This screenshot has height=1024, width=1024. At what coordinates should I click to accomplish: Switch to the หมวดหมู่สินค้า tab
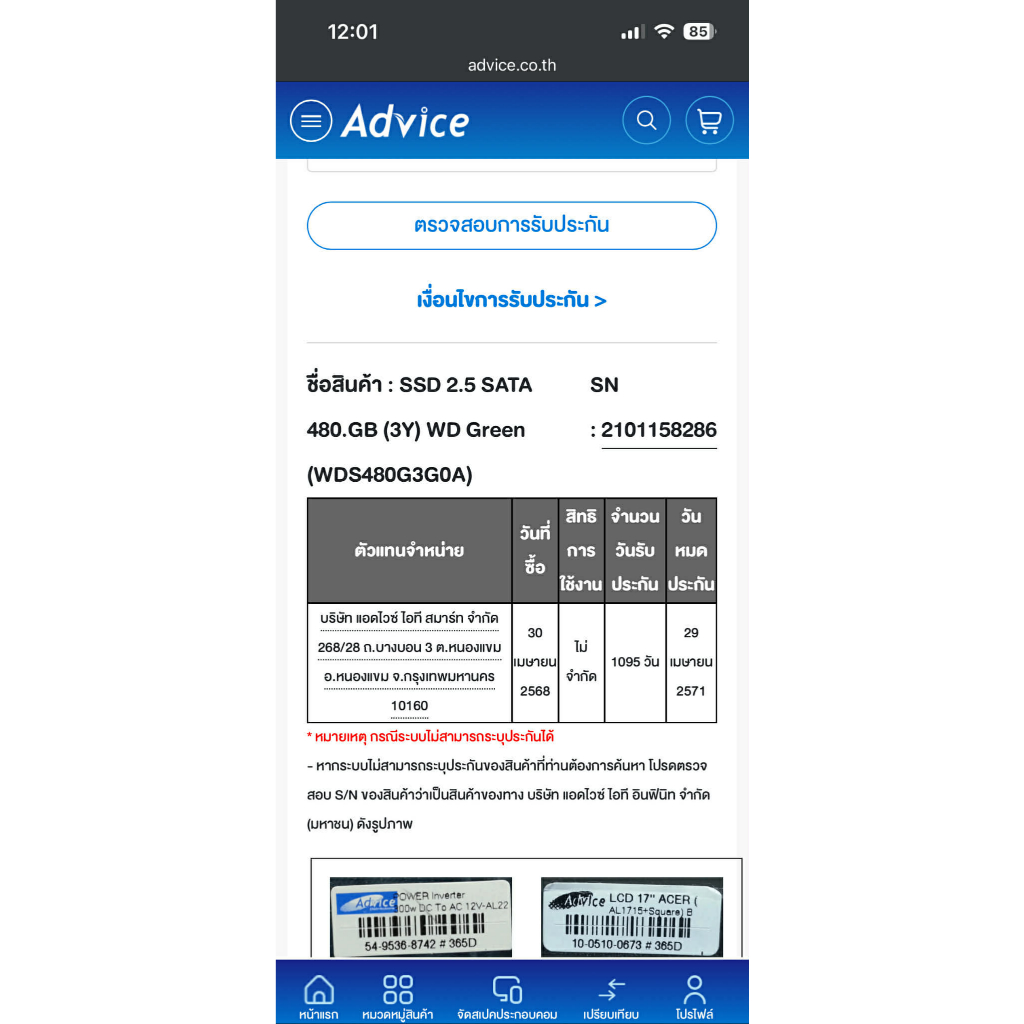[x=398, y=997]
